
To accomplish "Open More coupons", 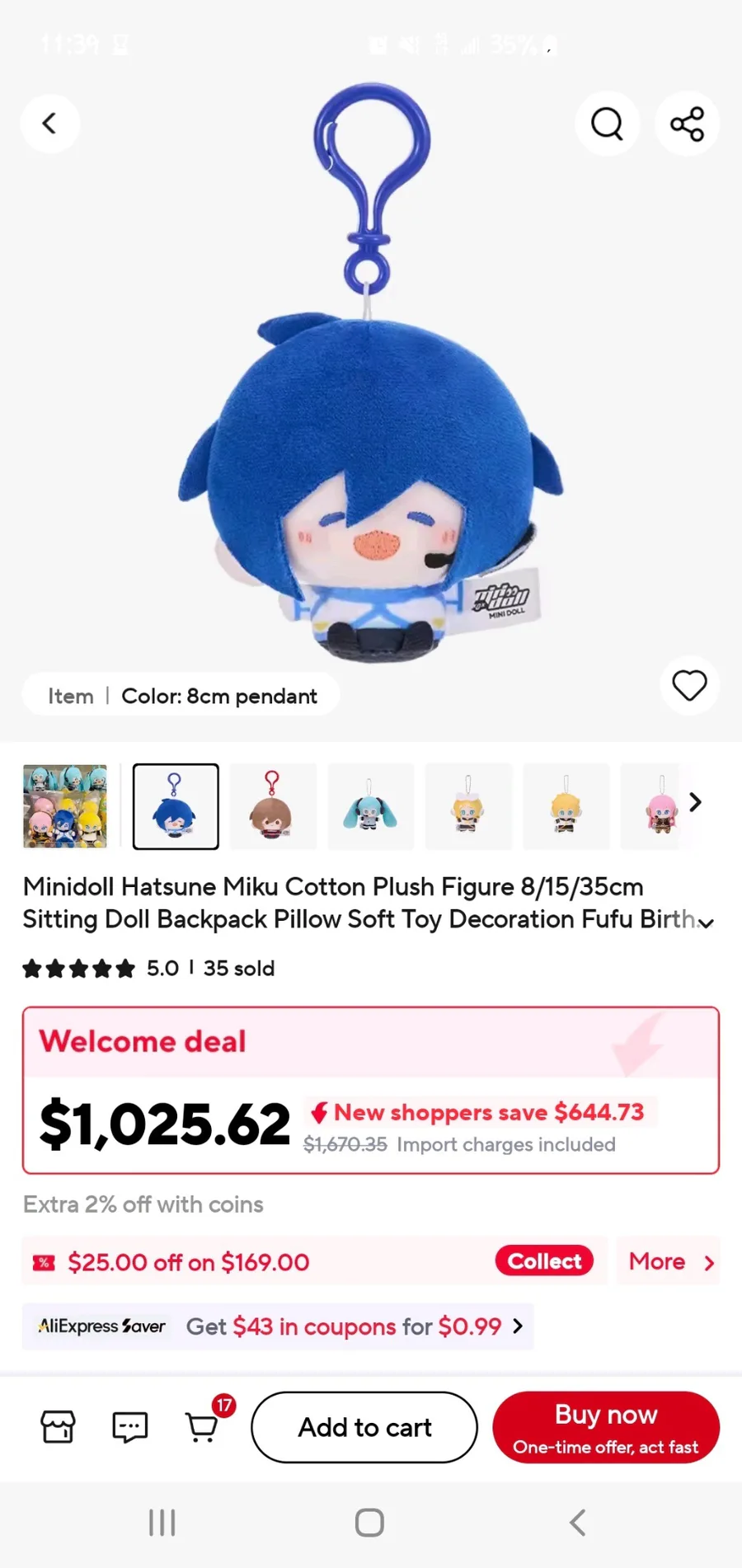I will pos(669,1261).
